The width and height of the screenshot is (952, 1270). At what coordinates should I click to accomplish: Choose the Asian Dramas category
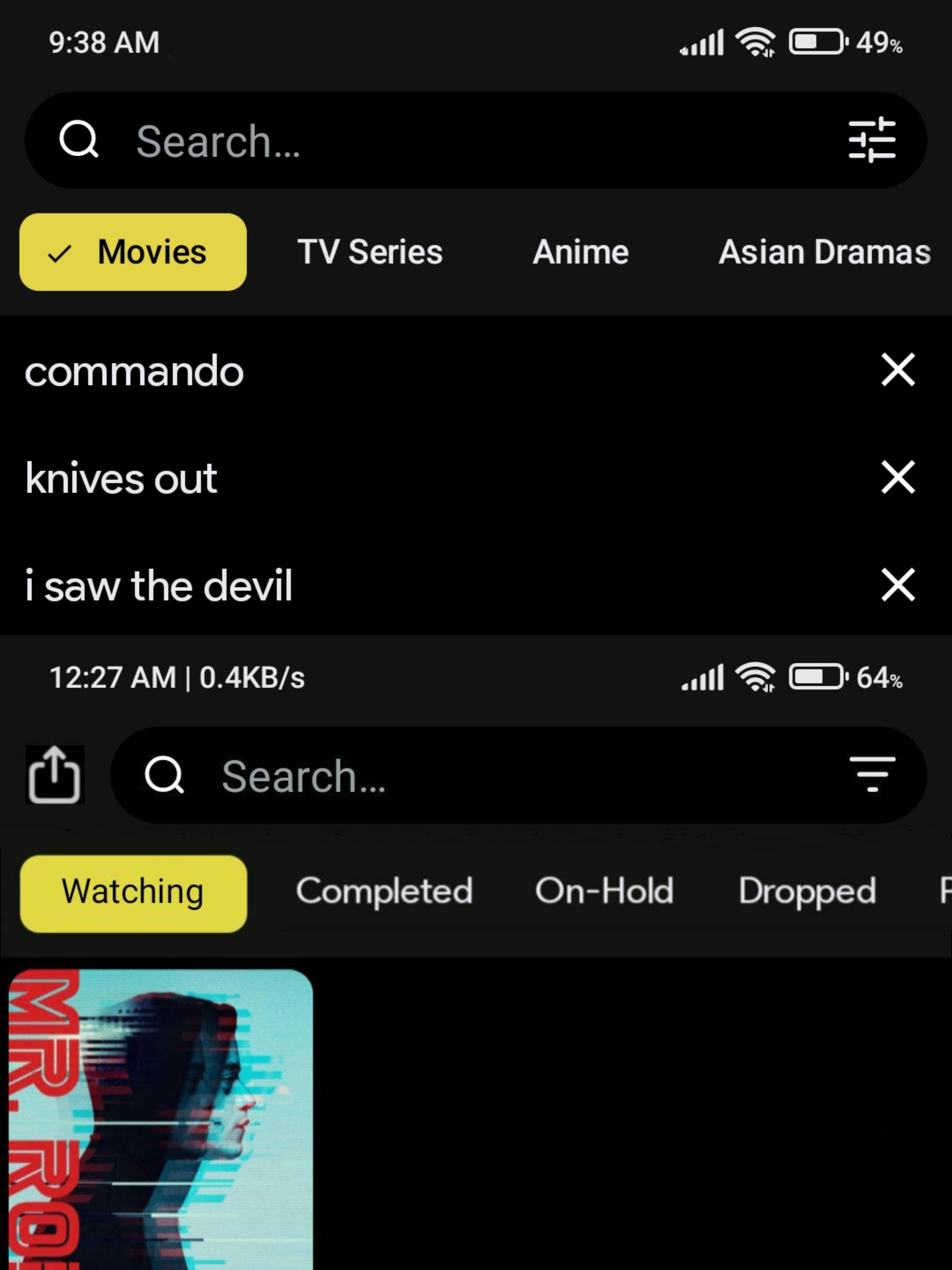[824, 252]
